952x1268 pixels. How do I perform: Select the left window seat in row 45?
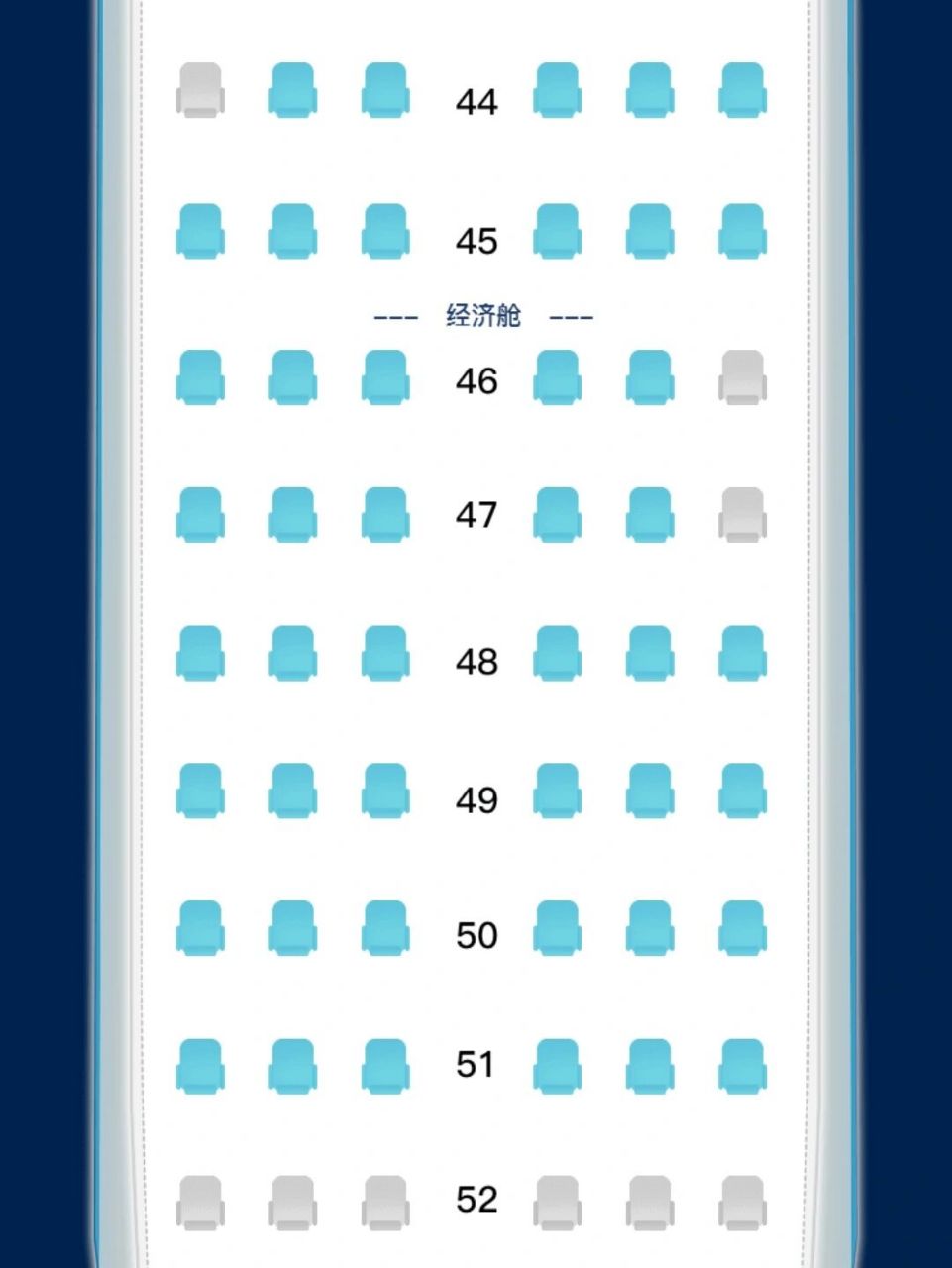[x=200, y=231]
